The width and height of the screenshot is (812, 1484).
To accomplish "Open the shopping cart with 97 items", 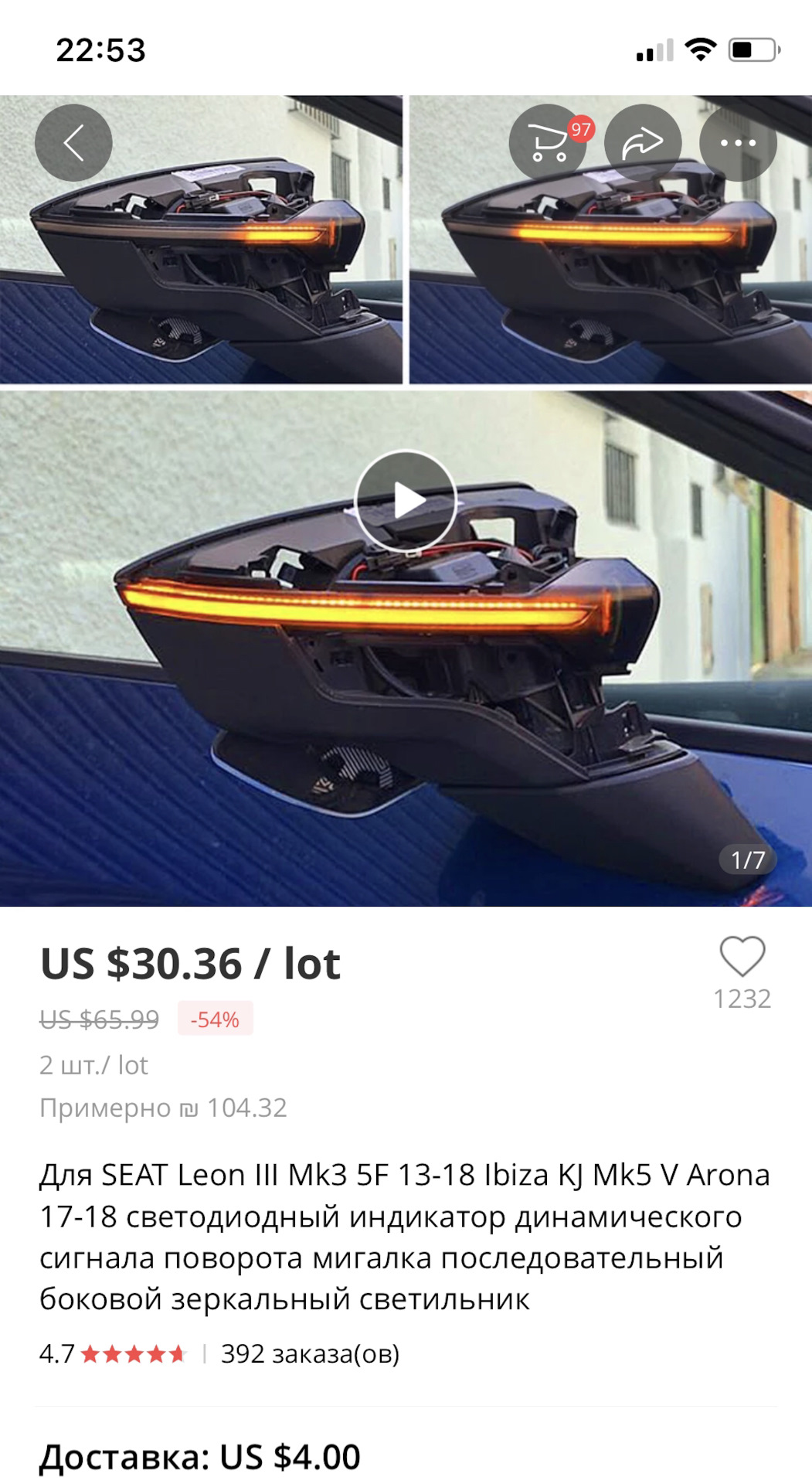I will 549,143.
